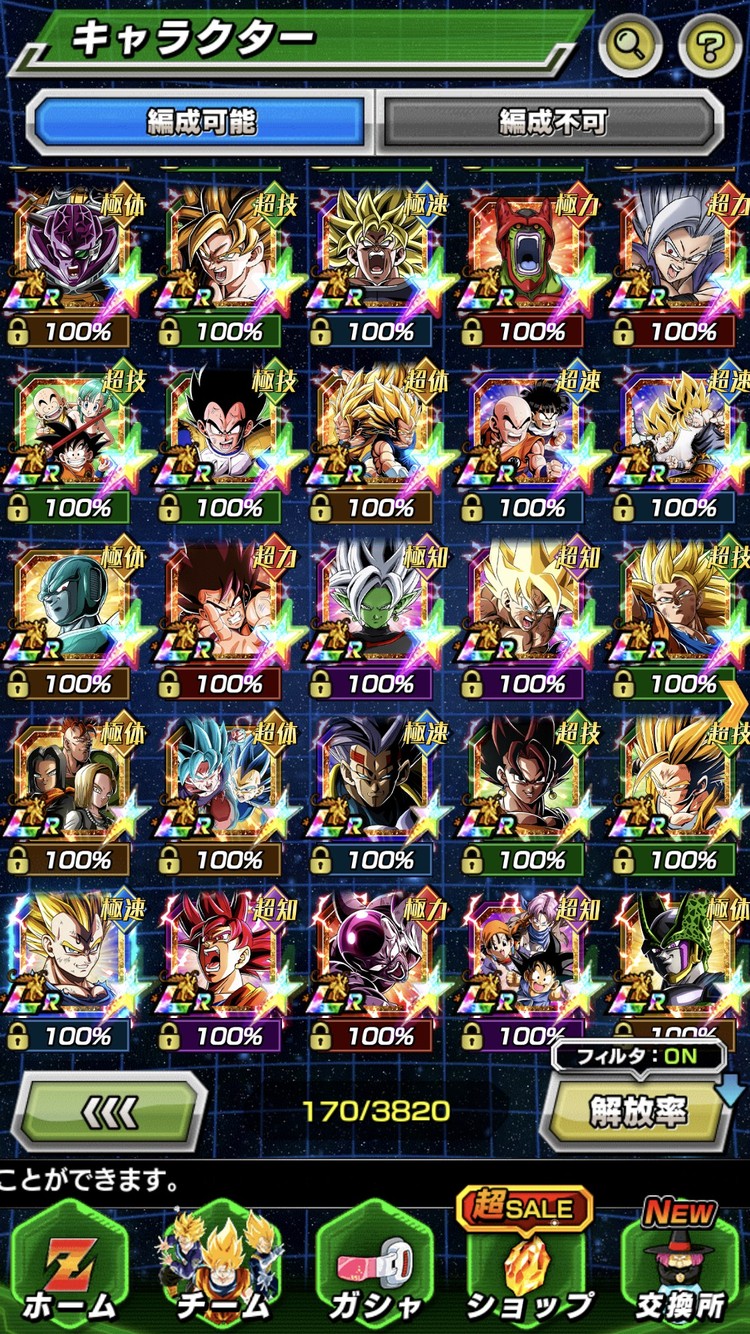Open the チーム tab

tap(222, 1265)
